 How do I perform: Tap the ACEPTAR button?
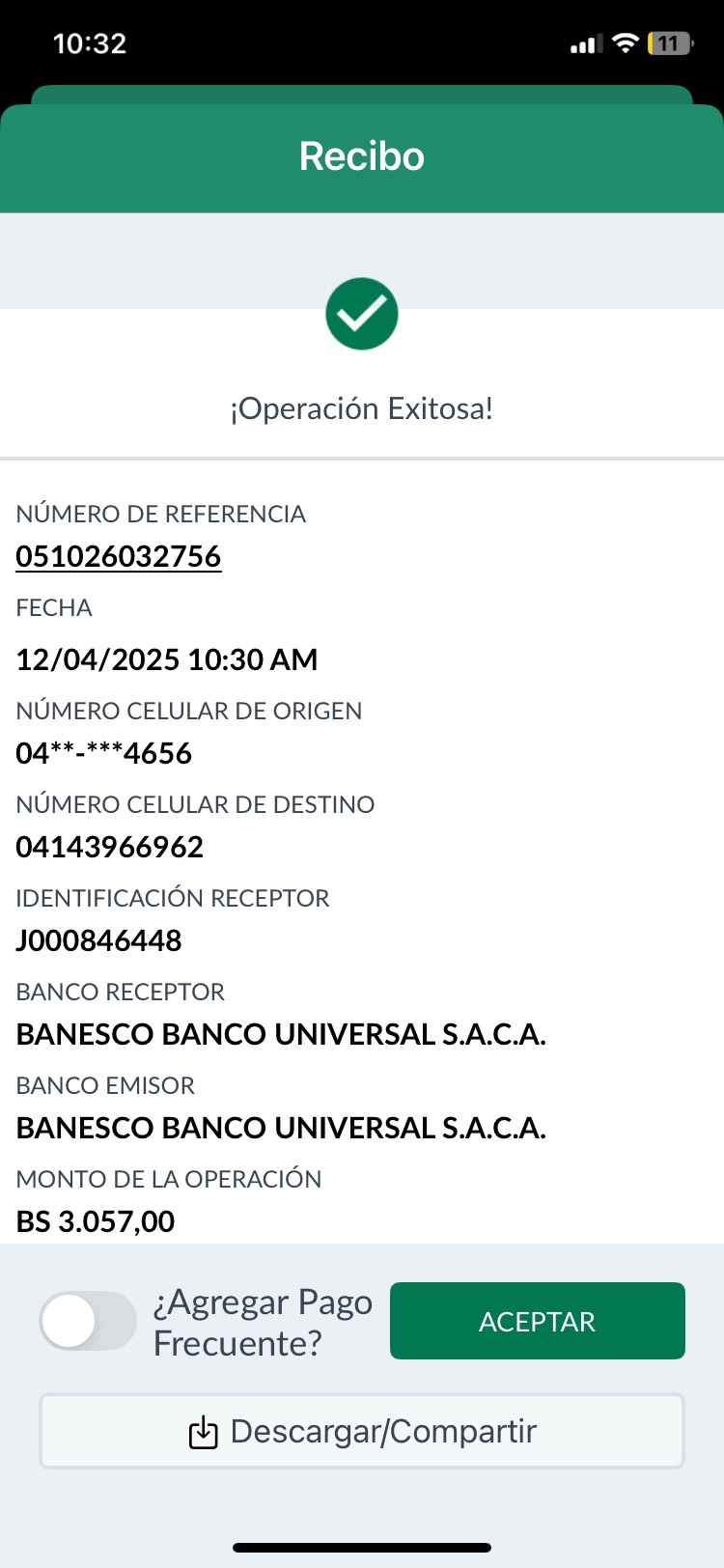537,1321
